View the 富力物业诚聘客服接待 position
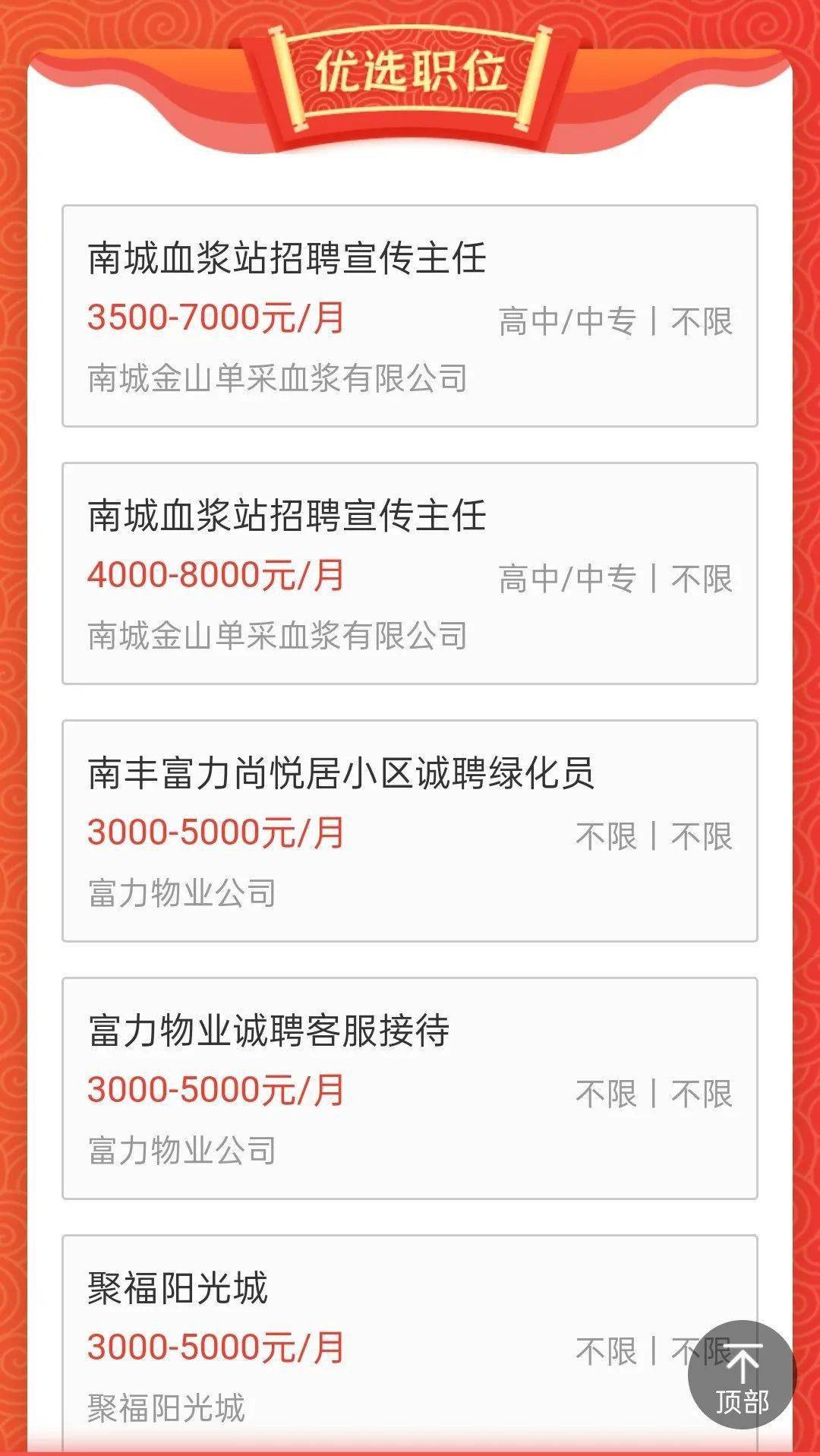Image resolution: width=820 pixels, height=1456 pixels. tap(410, 1088)
